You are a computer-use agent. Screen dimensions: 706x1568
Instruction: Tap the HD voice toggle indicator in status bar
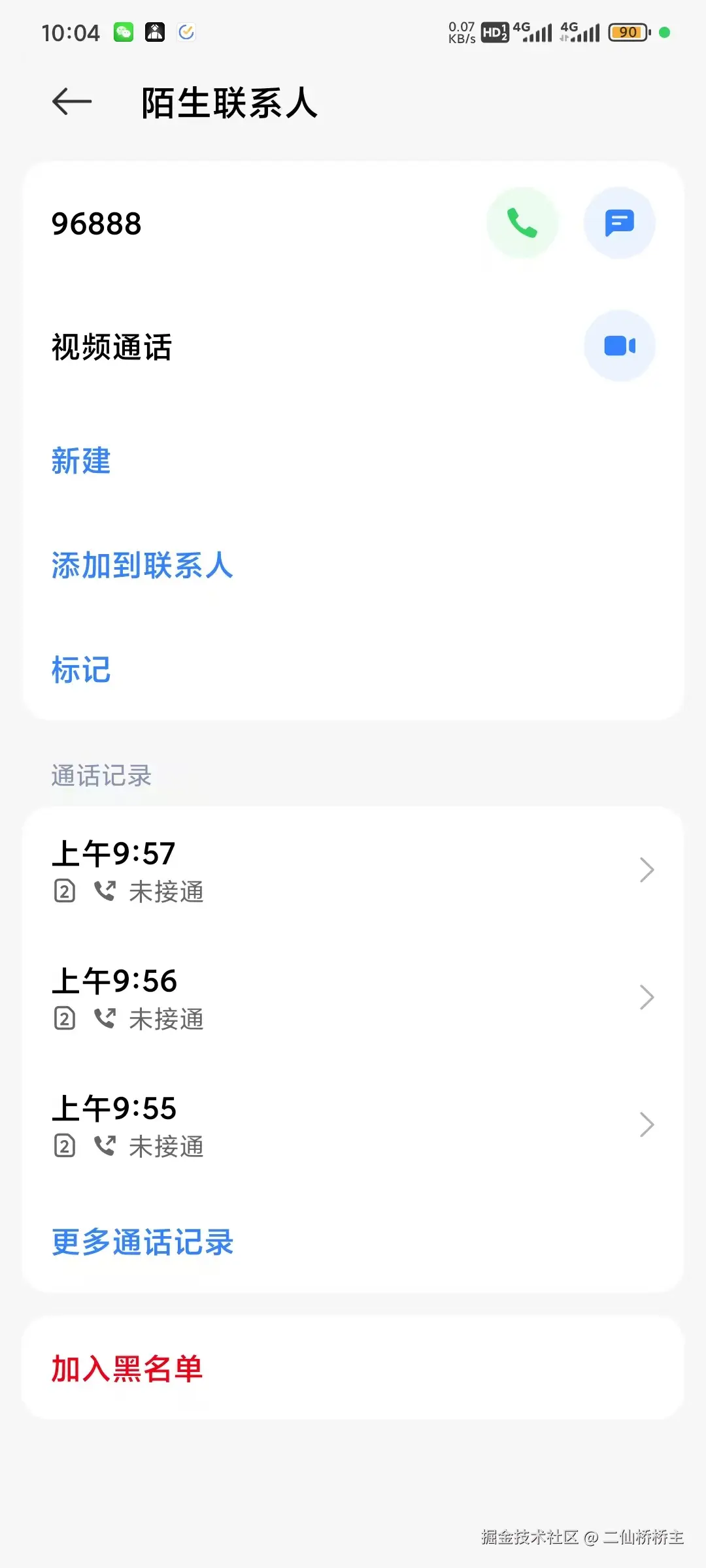tap(495, 33)
